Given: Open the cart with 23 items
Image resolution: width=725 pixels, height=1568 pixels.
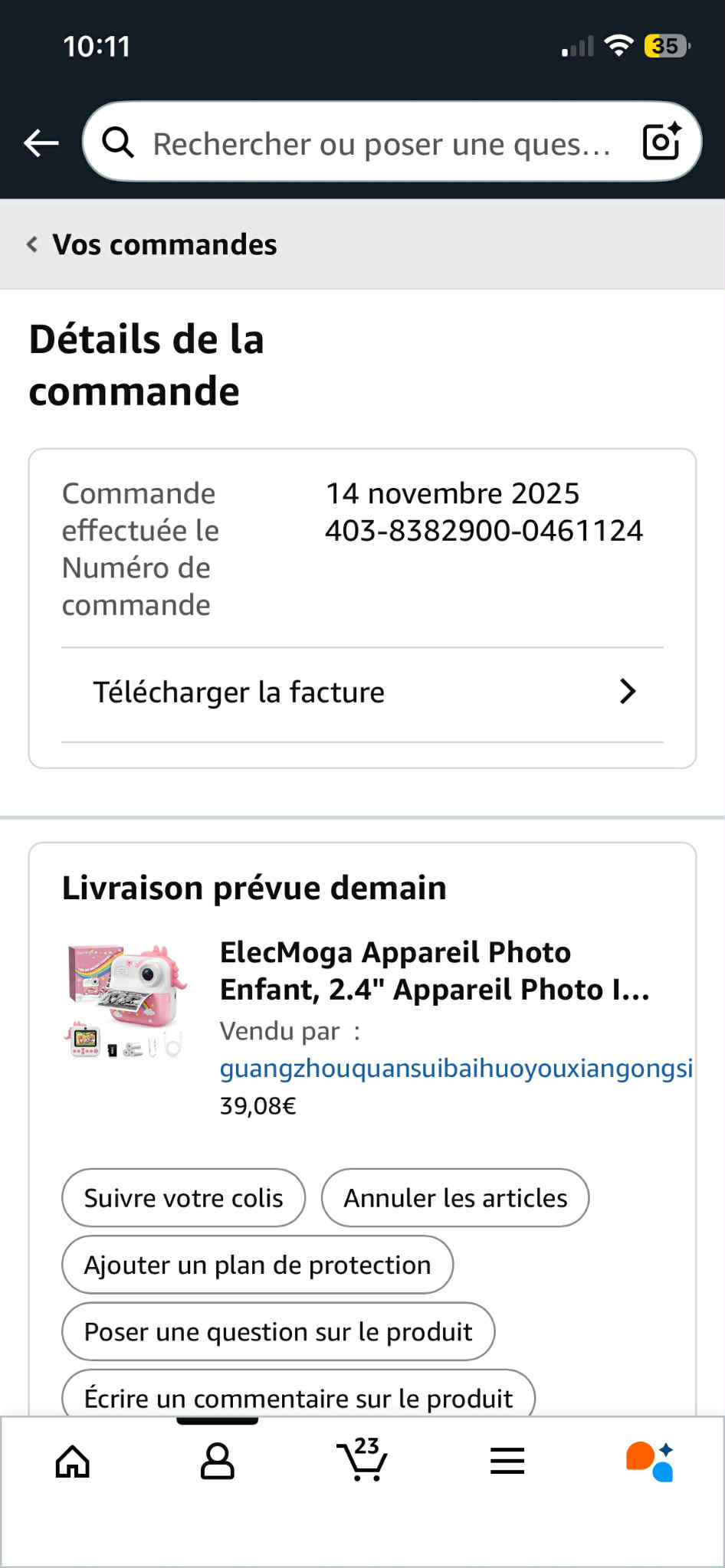Looking at the screenshot, I should pyautogui.click(x=362, y=1460).
